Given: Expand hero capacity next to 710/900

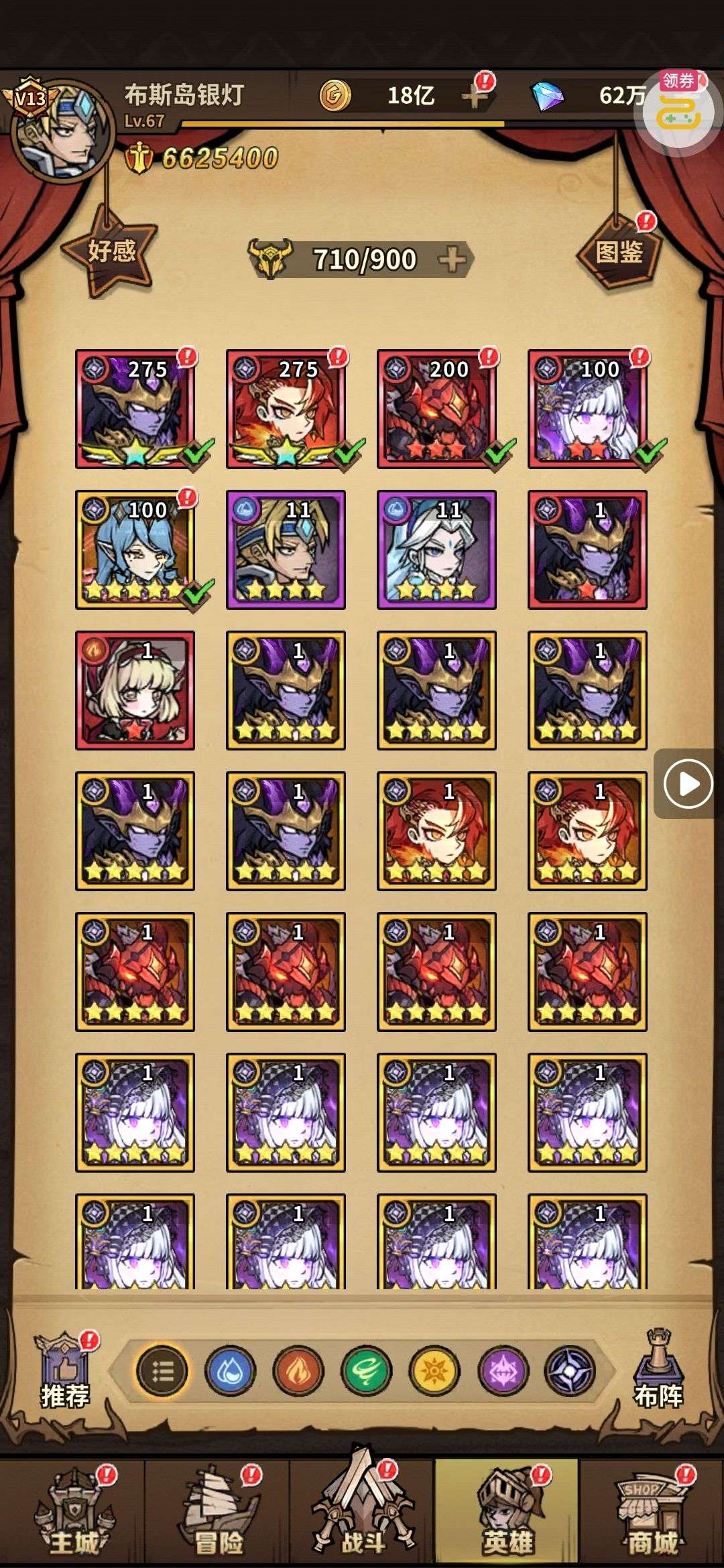Looking at the screenshot, I should [453, 259].
